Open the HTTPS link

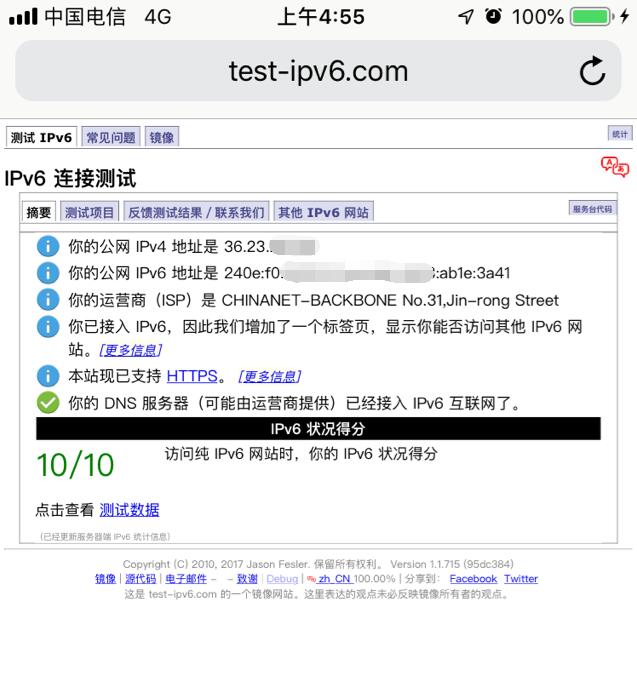pos(192,377)
